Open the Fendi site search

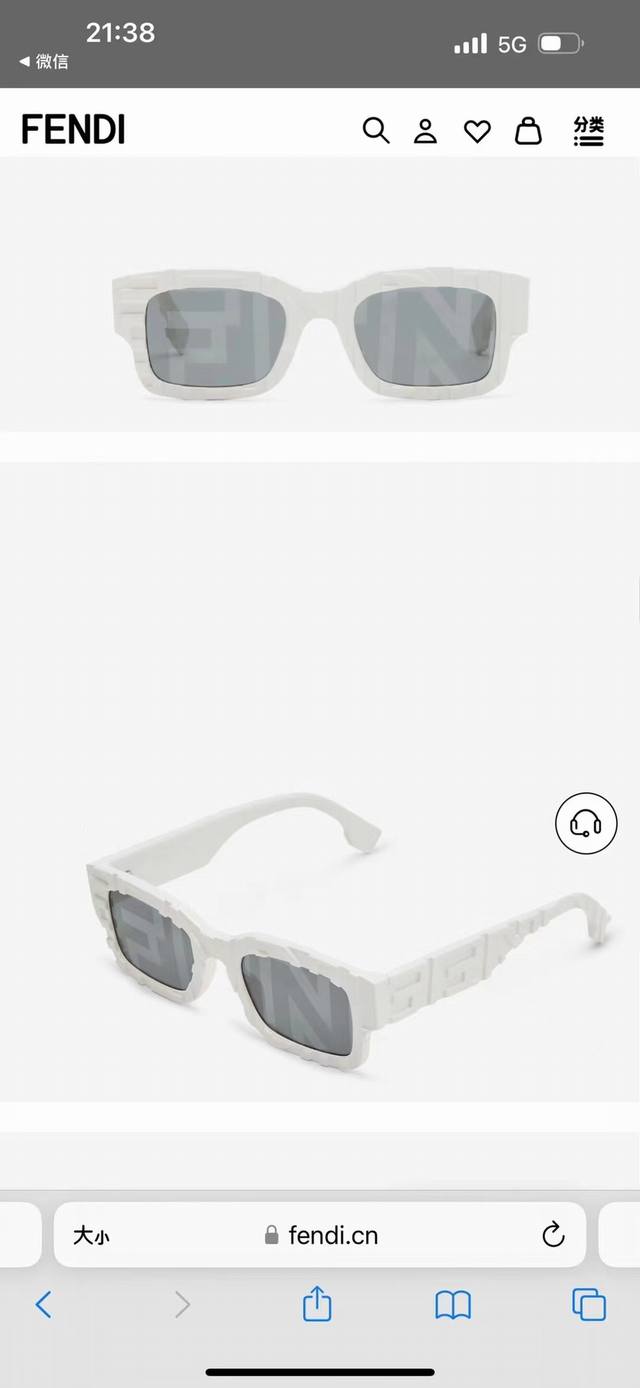375,131
